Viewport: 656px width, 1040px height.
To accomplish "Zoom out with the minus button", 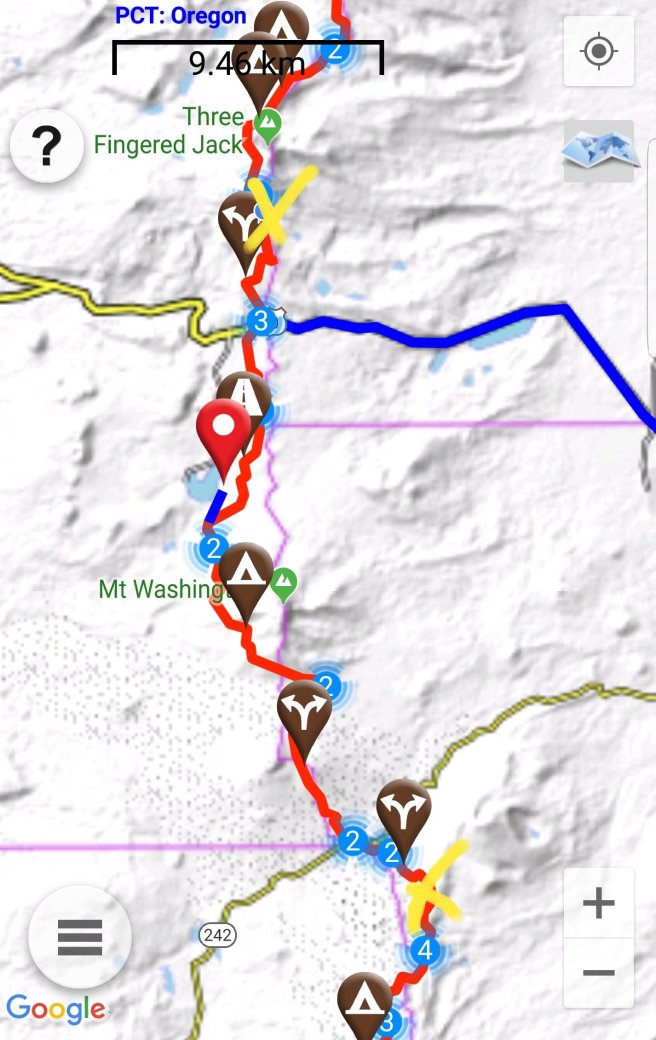I will 598,972.
